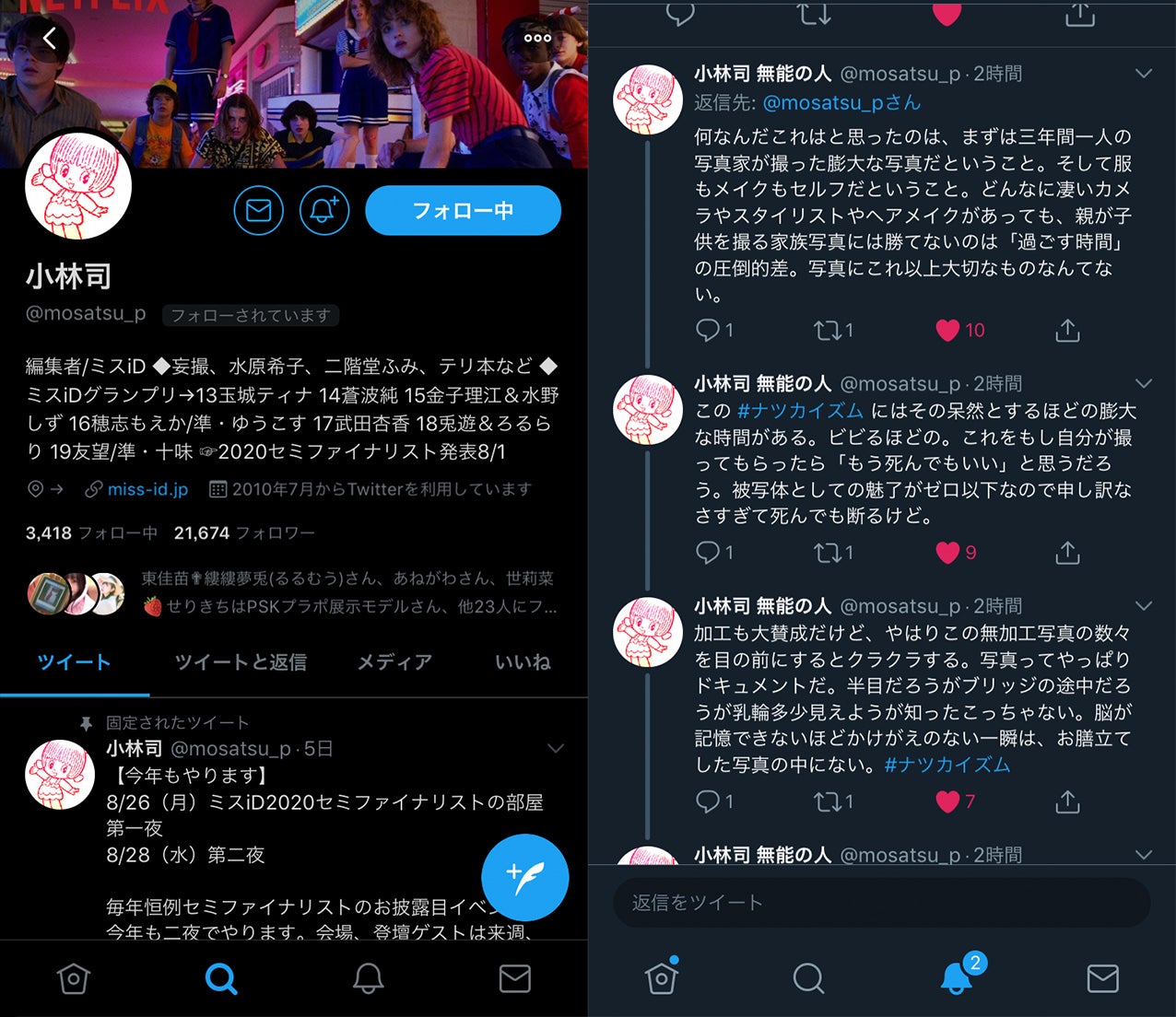Switch to the ツイートと返信 tab

tap(241, 661)
